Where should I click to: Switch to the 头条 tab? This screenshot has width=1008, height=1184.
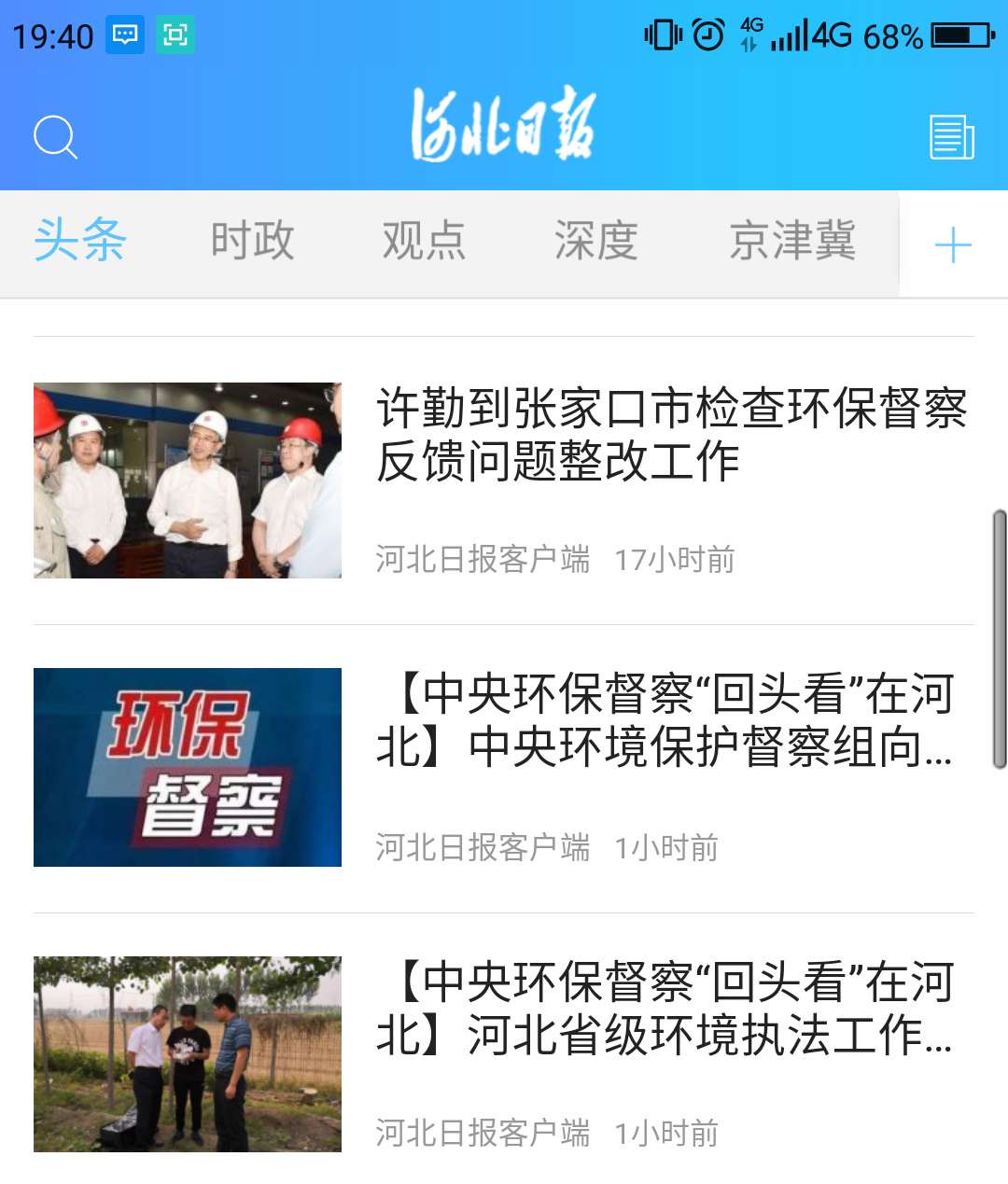[x=80, y=241]
